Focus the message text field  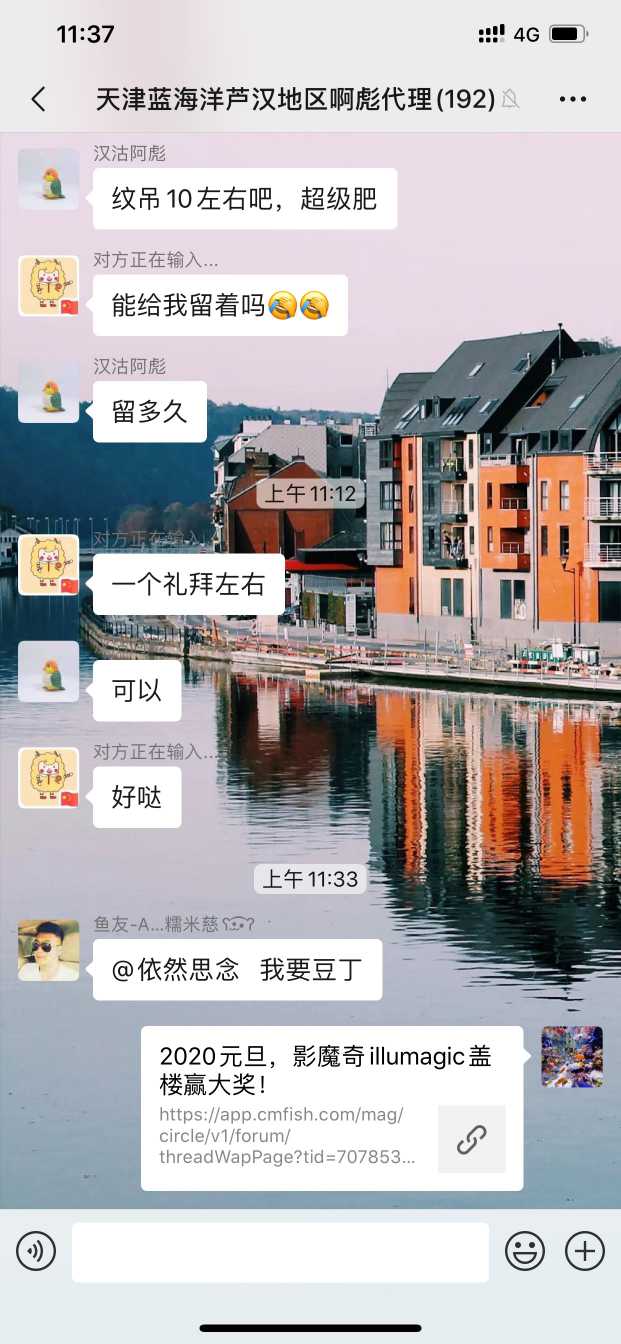[280, 1251]
